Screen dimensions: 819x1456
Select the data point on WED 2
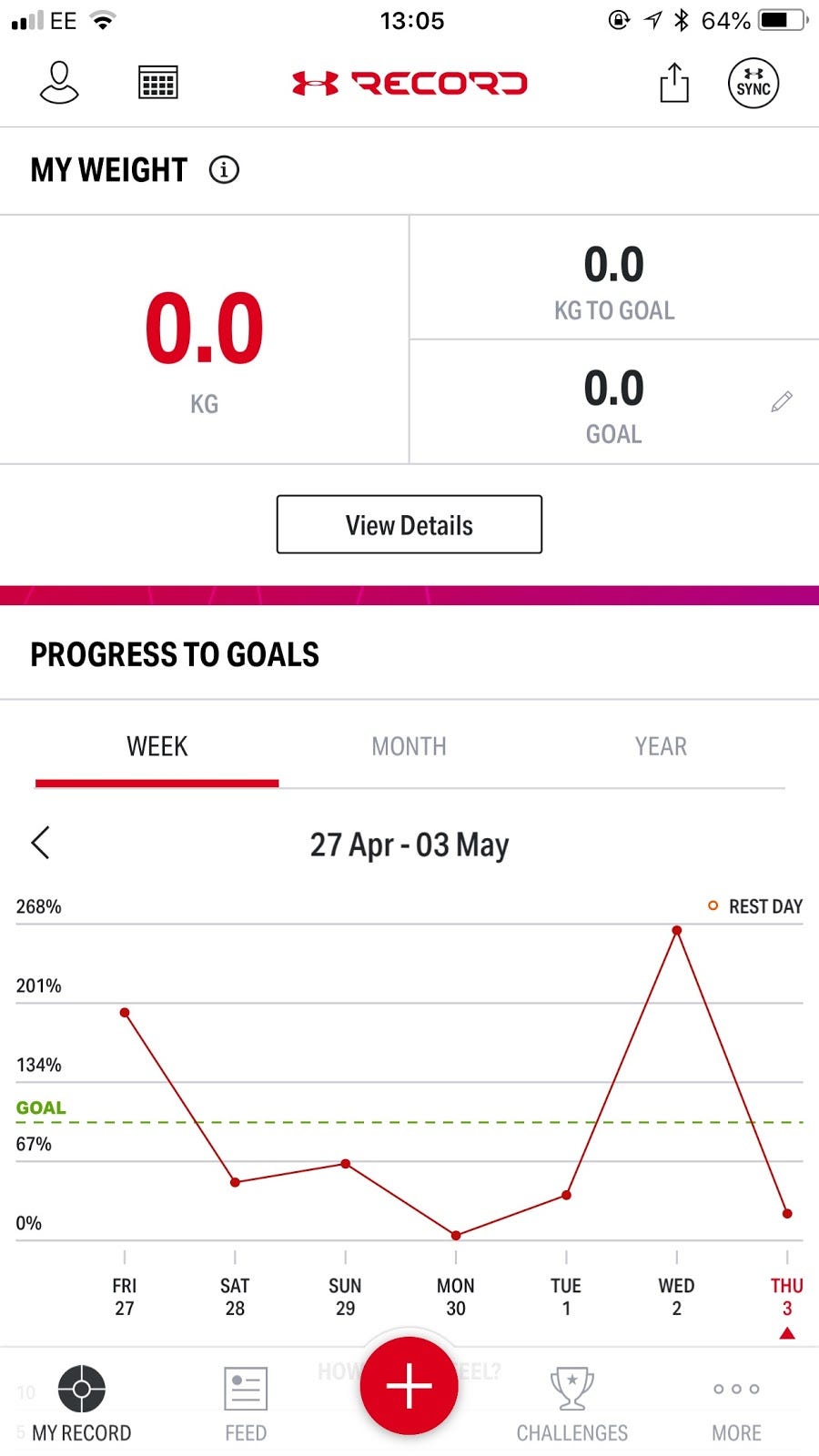click(676, 930)
